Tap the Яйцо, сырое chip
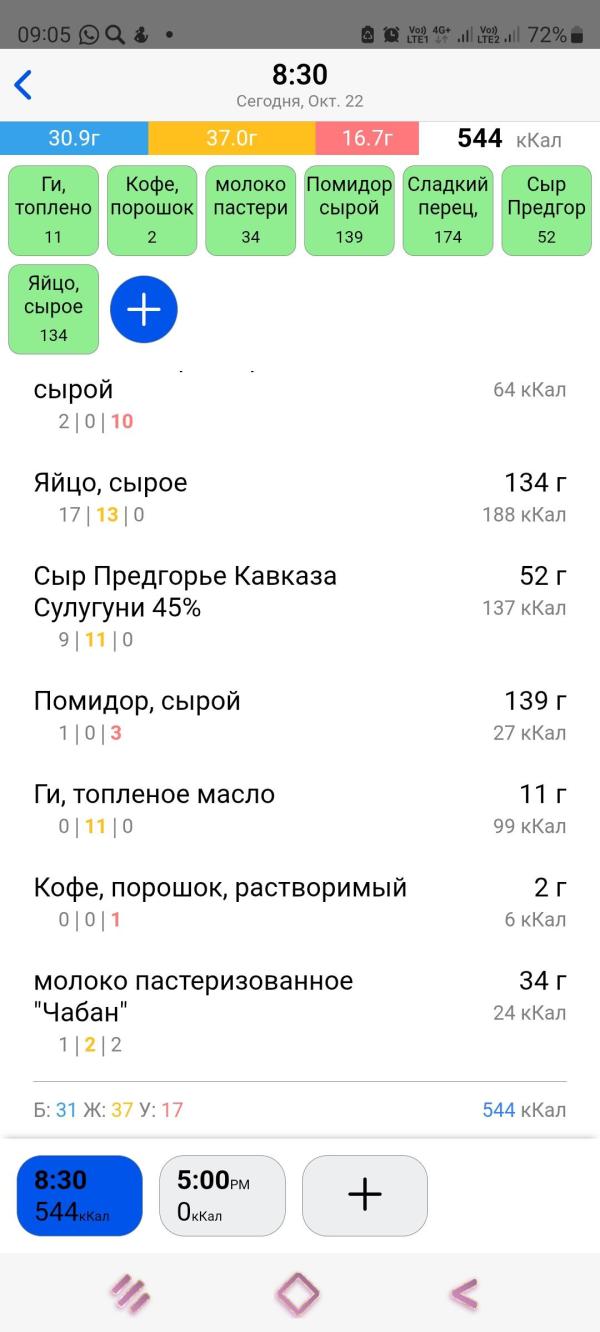600x1332 pixels. pos(54,309)
